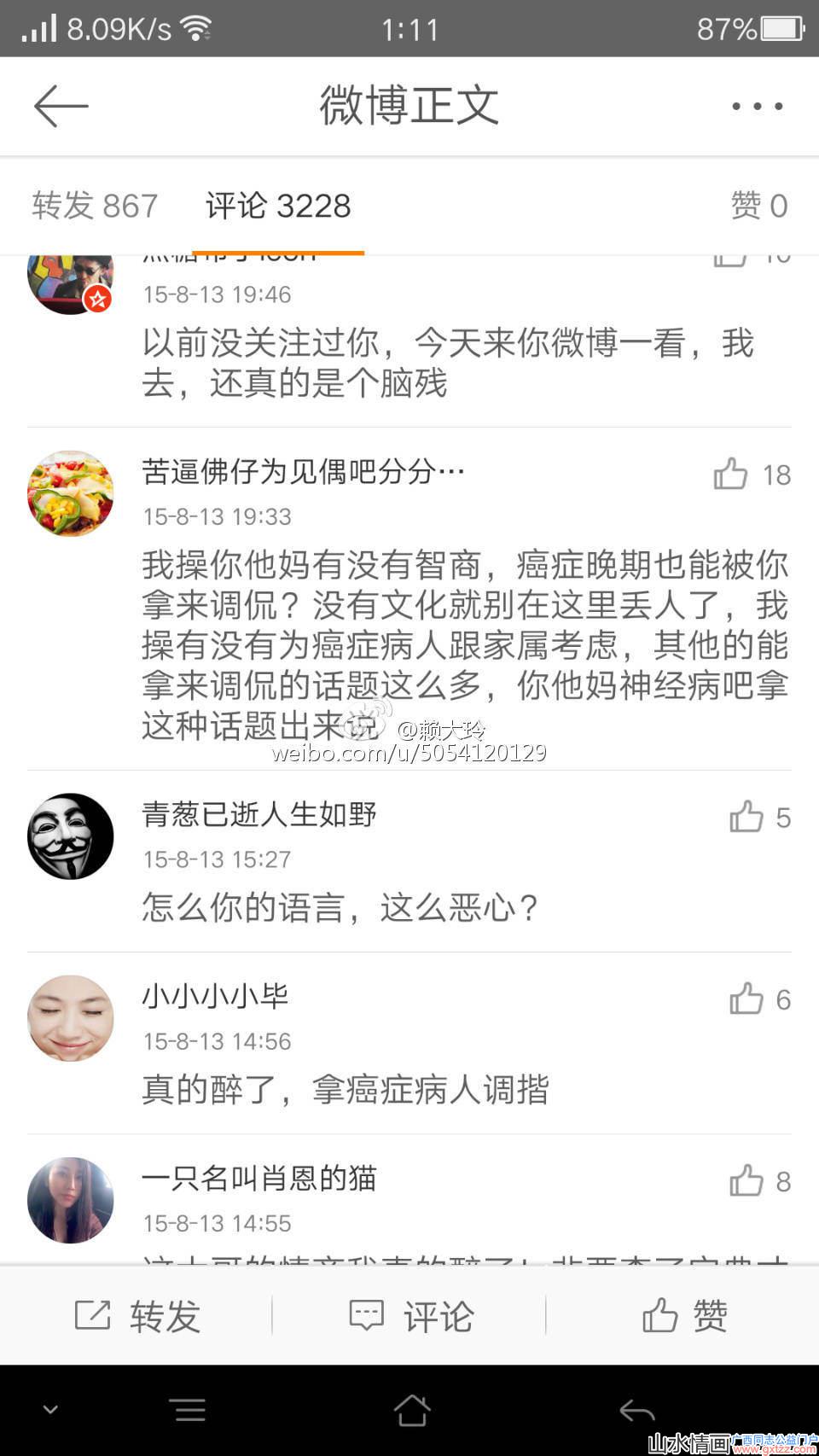Open profile of 青葱已逝人生如野 via avatar
819x1456 pixels.
point(71,836)
